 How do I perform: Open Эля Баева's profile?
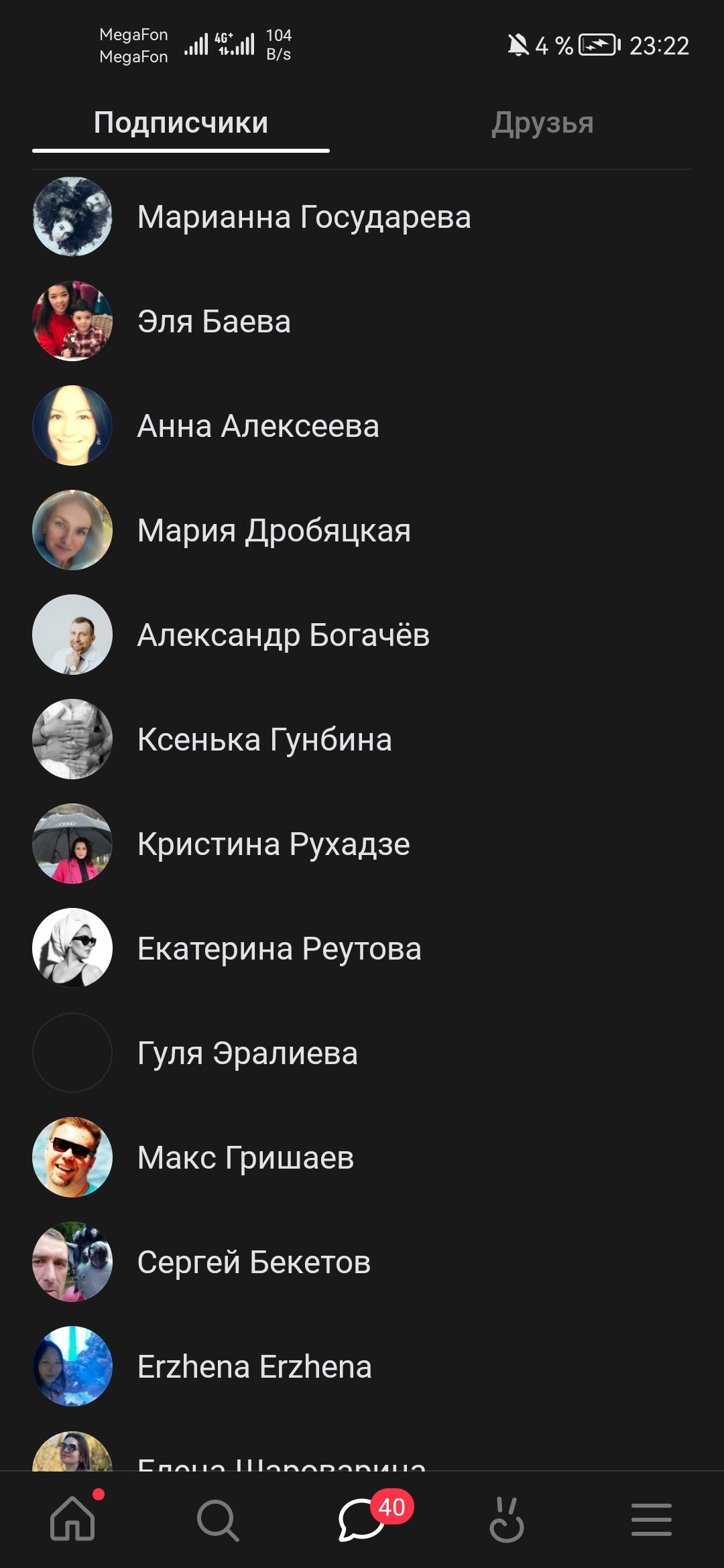pos(214,322)
